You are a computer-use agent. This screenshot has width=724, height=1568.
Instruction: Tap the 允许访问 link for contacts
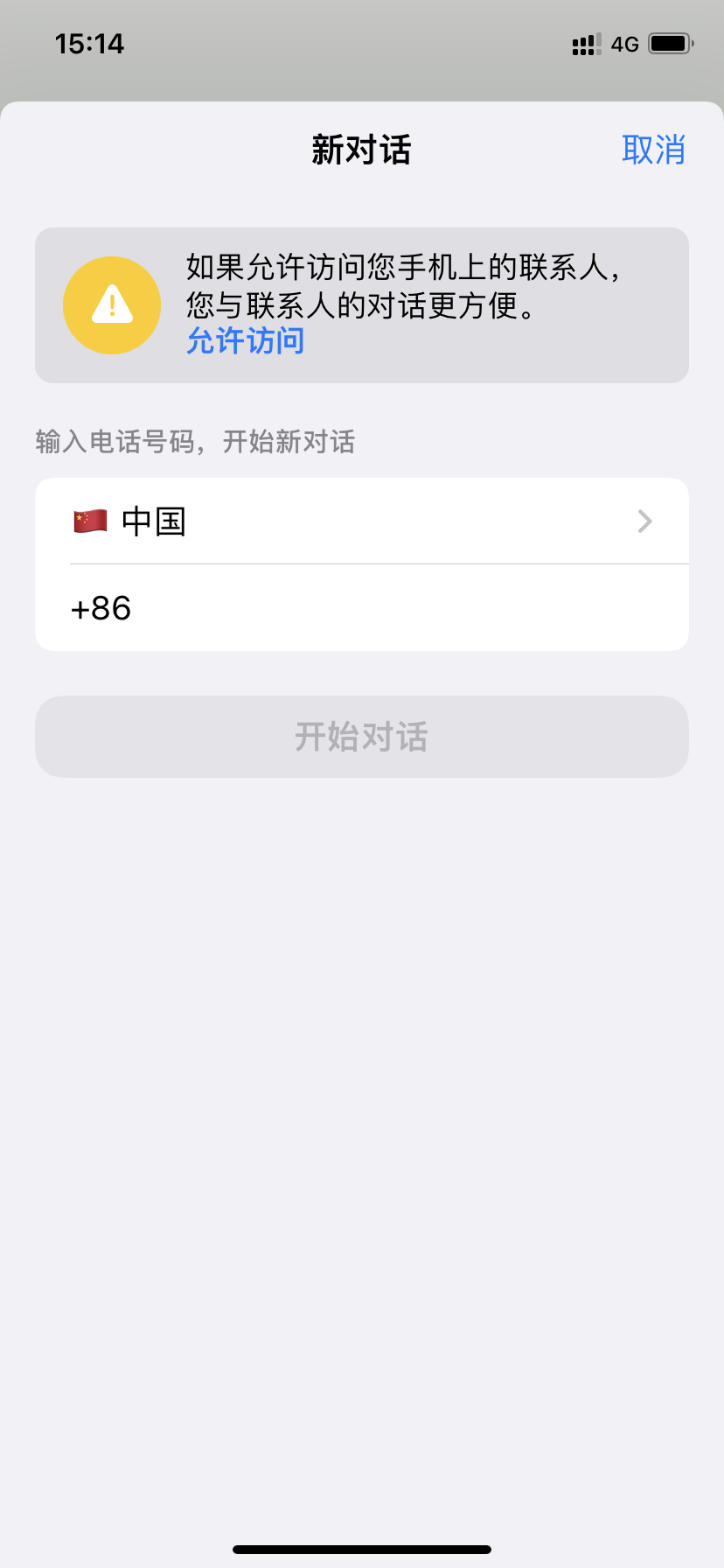[246, 340]
